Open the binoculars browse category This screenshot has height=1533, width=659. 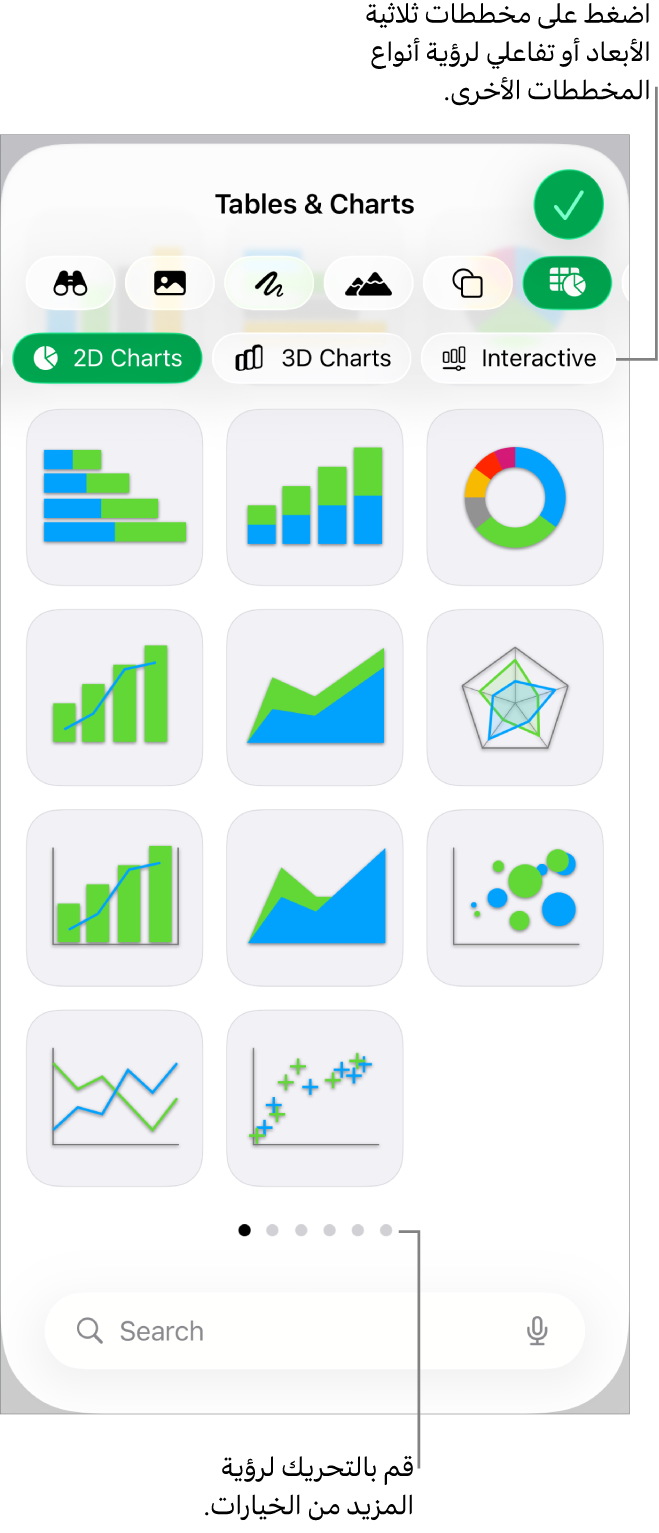[70, 283]
